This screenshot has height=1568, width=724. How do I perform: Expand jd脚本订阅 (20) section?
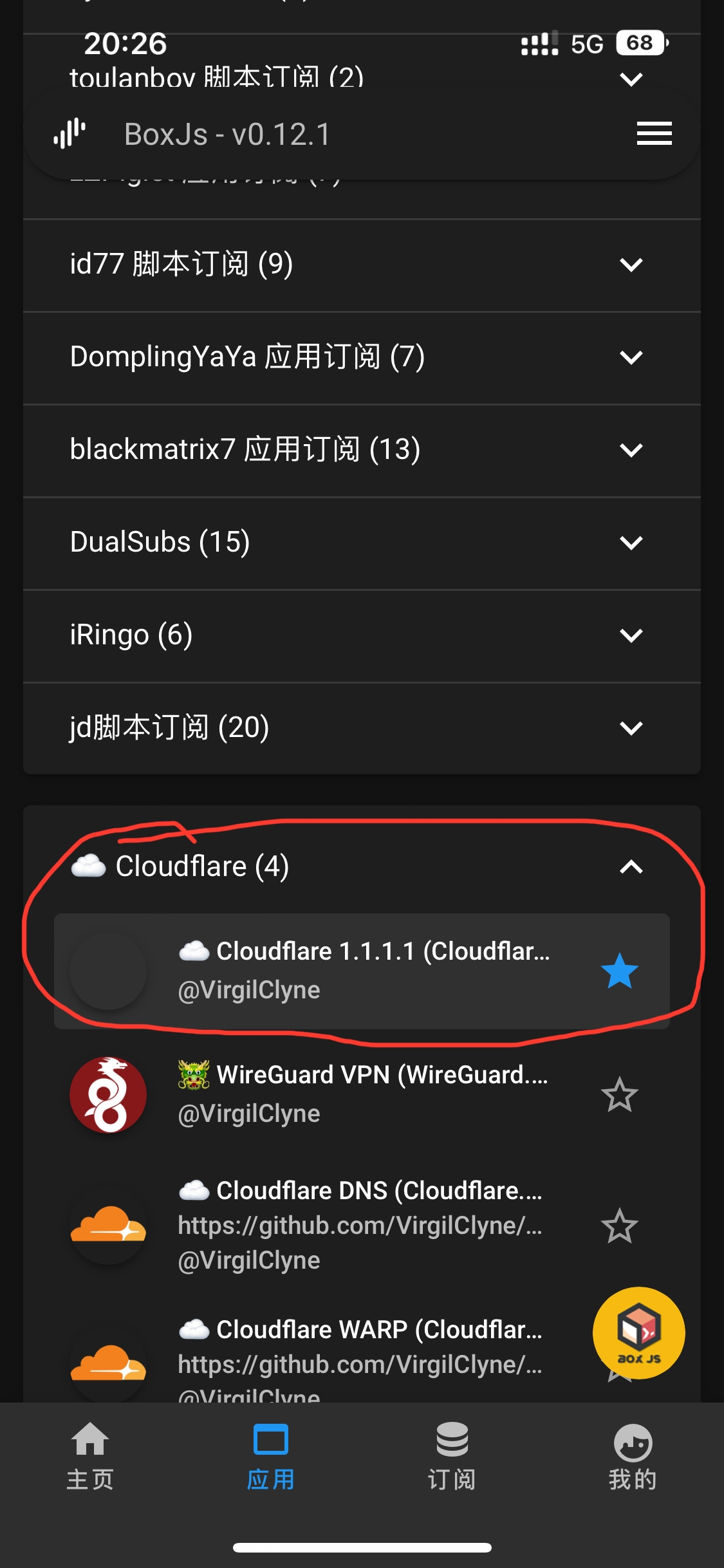pyautogui.click(x=631, y=728)
